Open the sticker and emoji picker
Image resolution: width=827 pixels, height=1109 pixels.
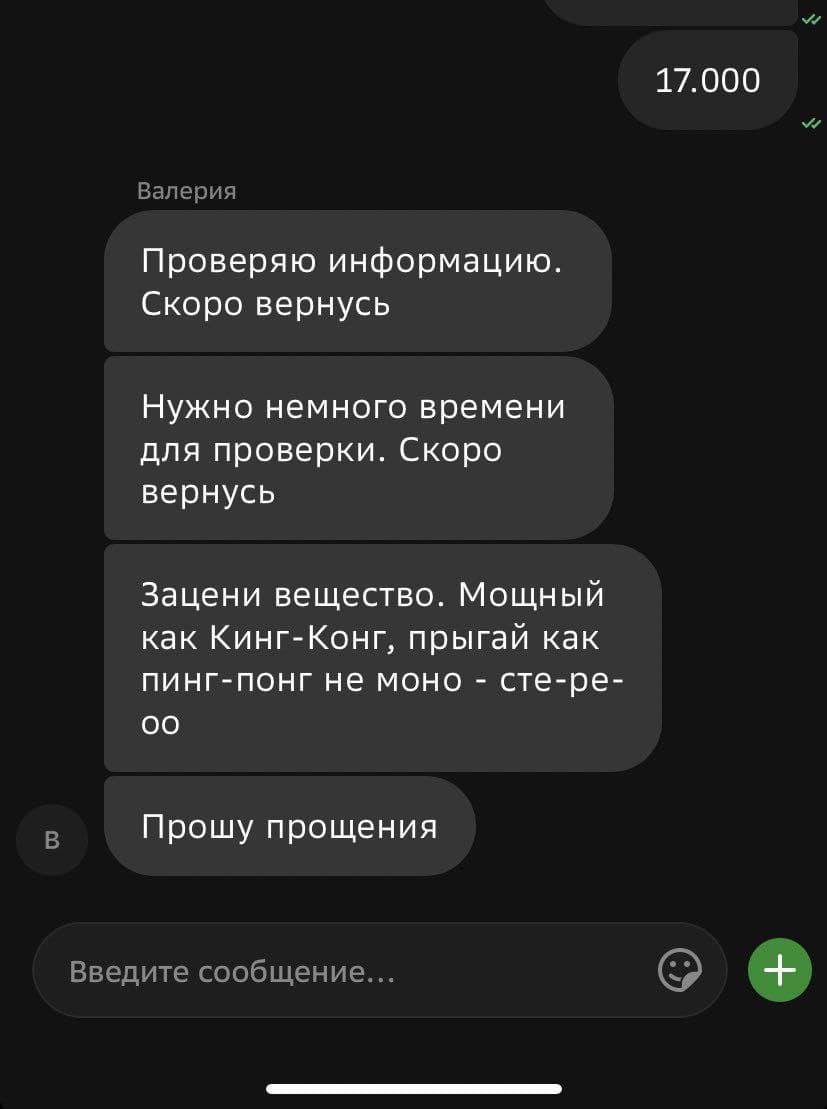pyautogui.click(x=680, y=970)
